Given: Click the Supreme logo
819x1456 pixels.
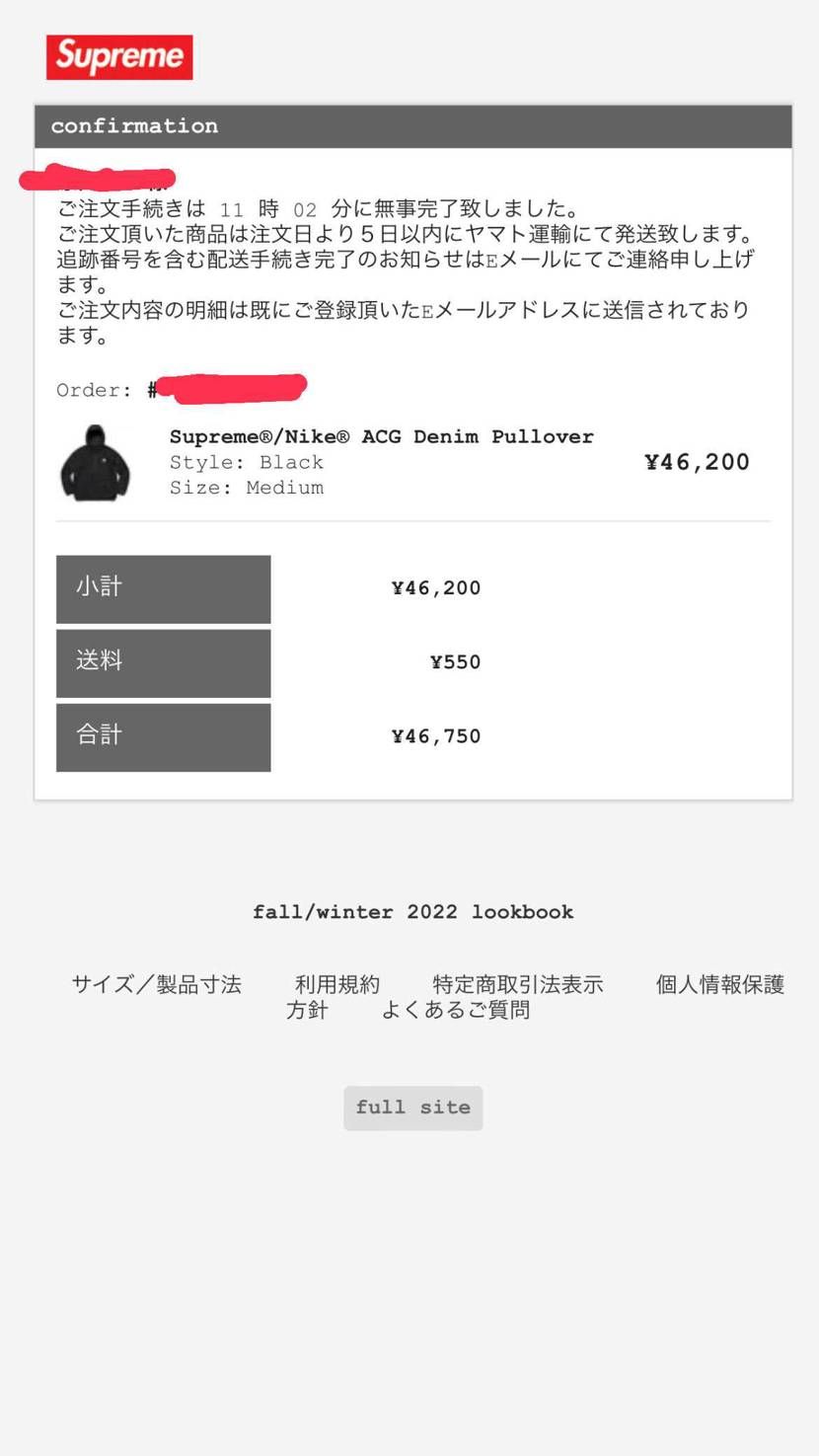Looking at the screenshot, I should [x=118, y=57].
